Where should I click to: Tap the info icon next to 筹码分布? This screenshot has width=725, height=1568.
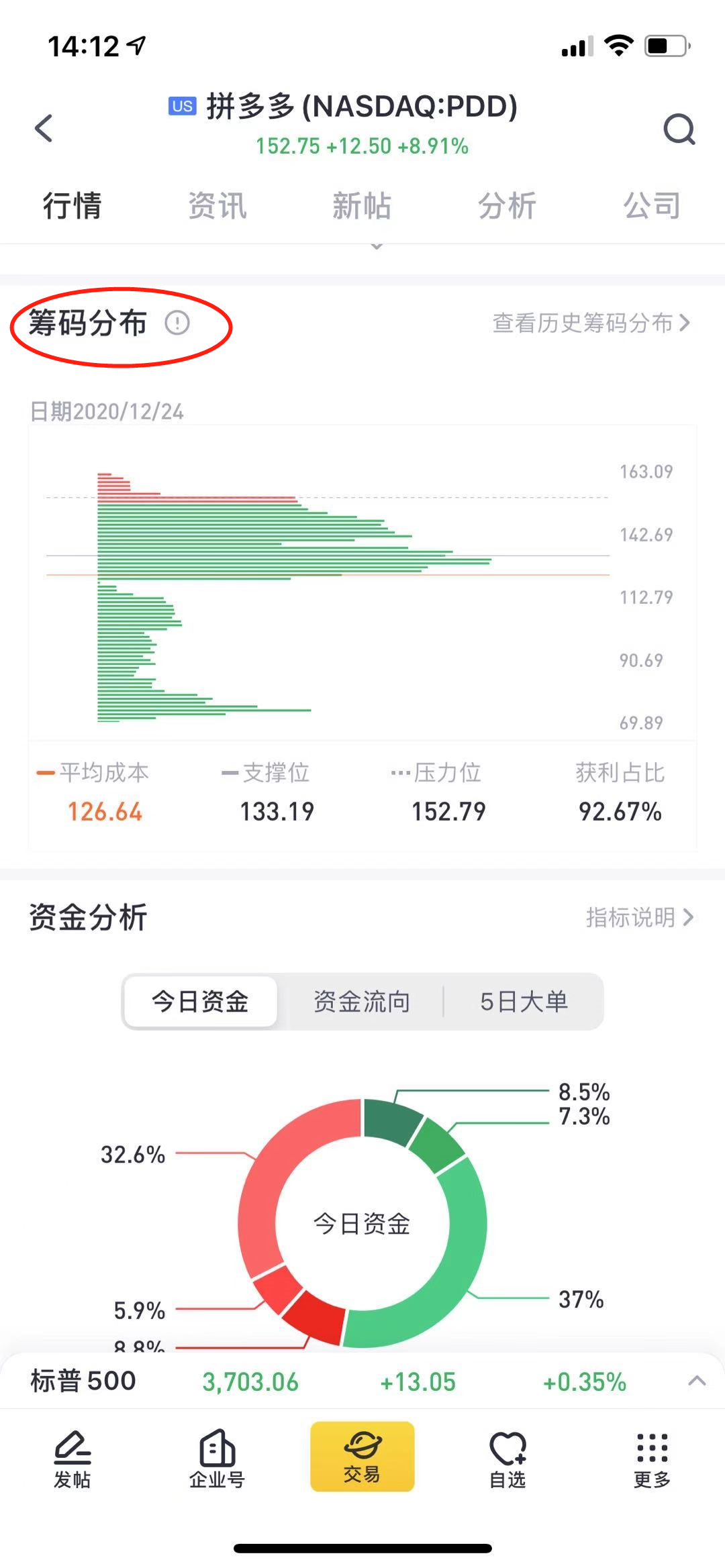(177, 323)
